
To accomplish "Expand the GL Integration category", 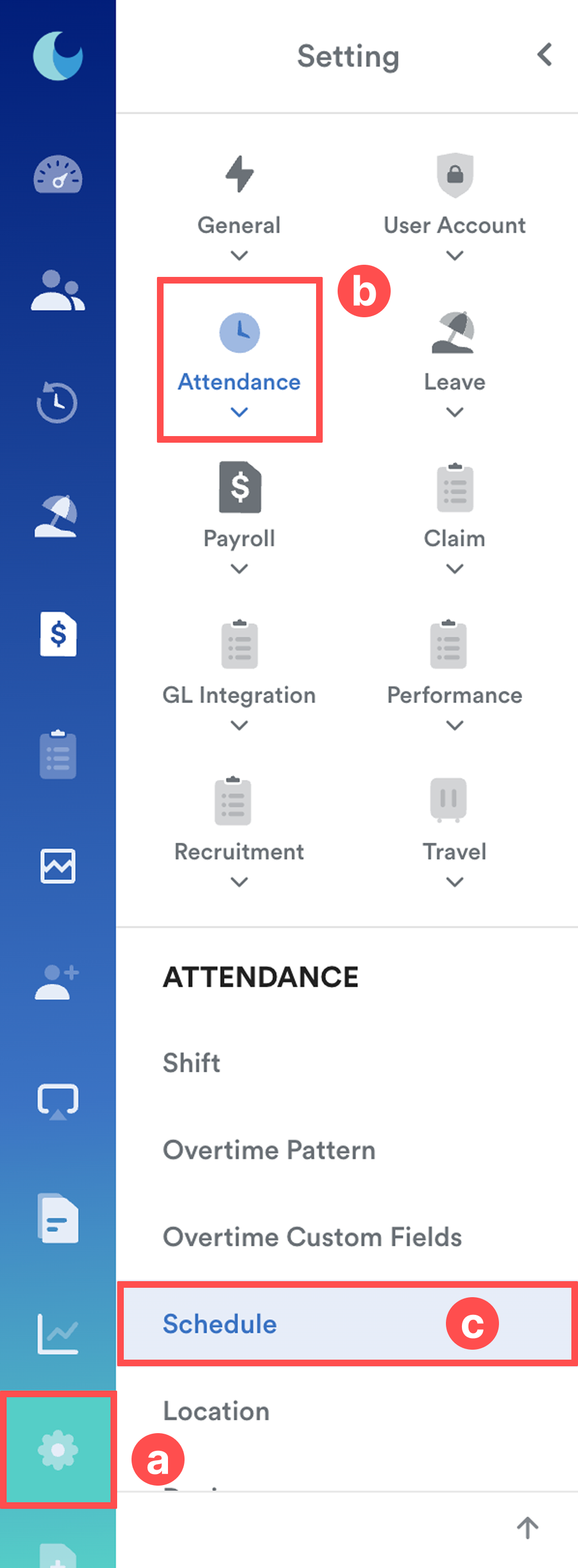I will [239, 674].
